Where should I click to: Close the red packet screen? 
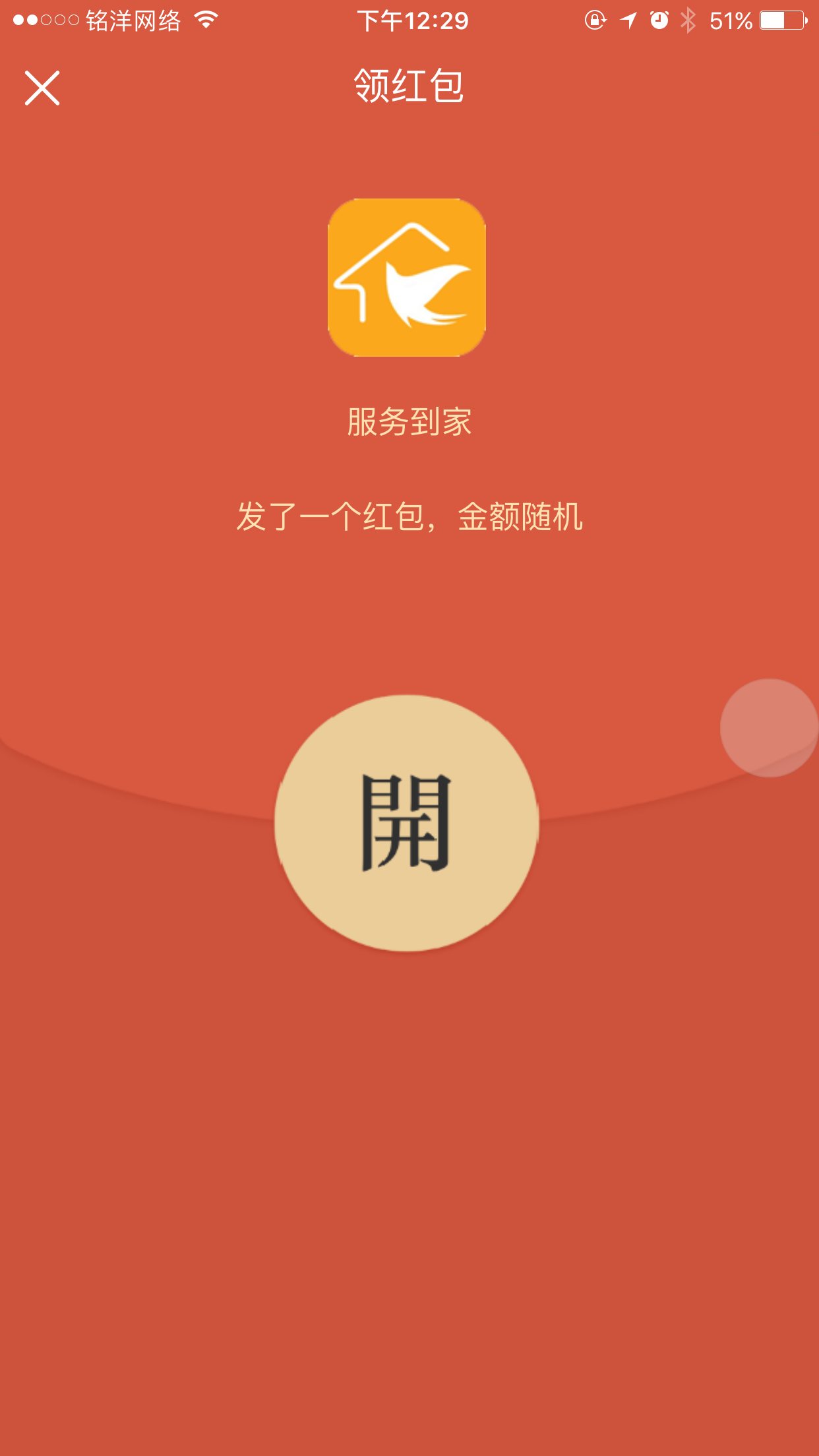(42, 88)
